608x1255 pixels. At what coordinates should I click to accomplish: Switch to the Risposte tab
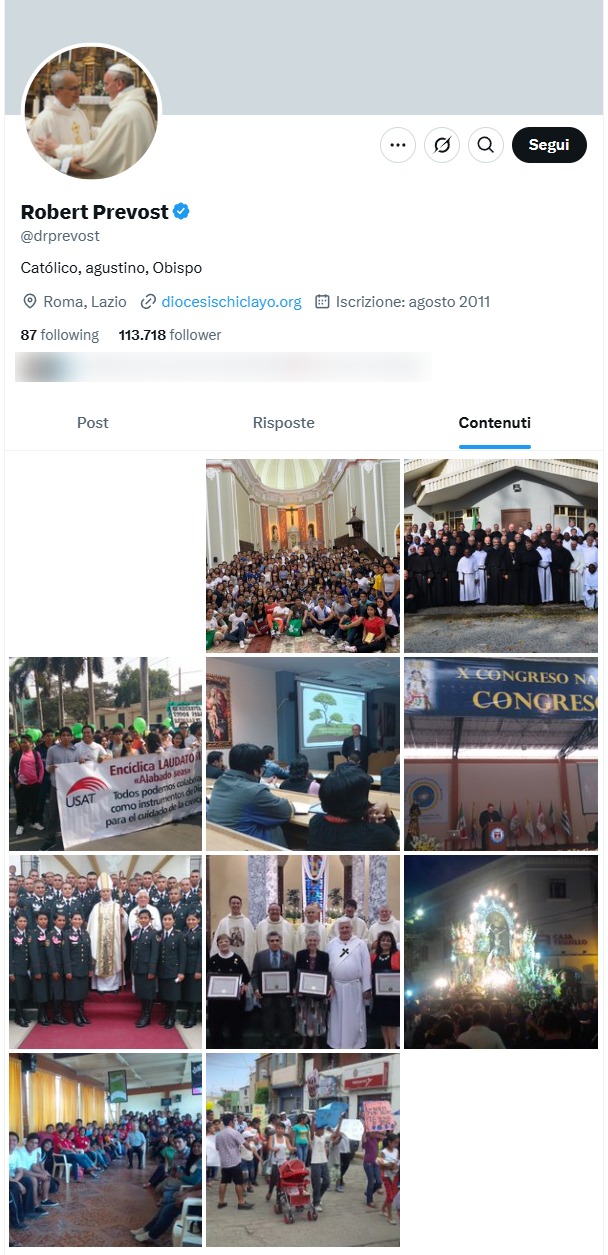click(284, 423)
